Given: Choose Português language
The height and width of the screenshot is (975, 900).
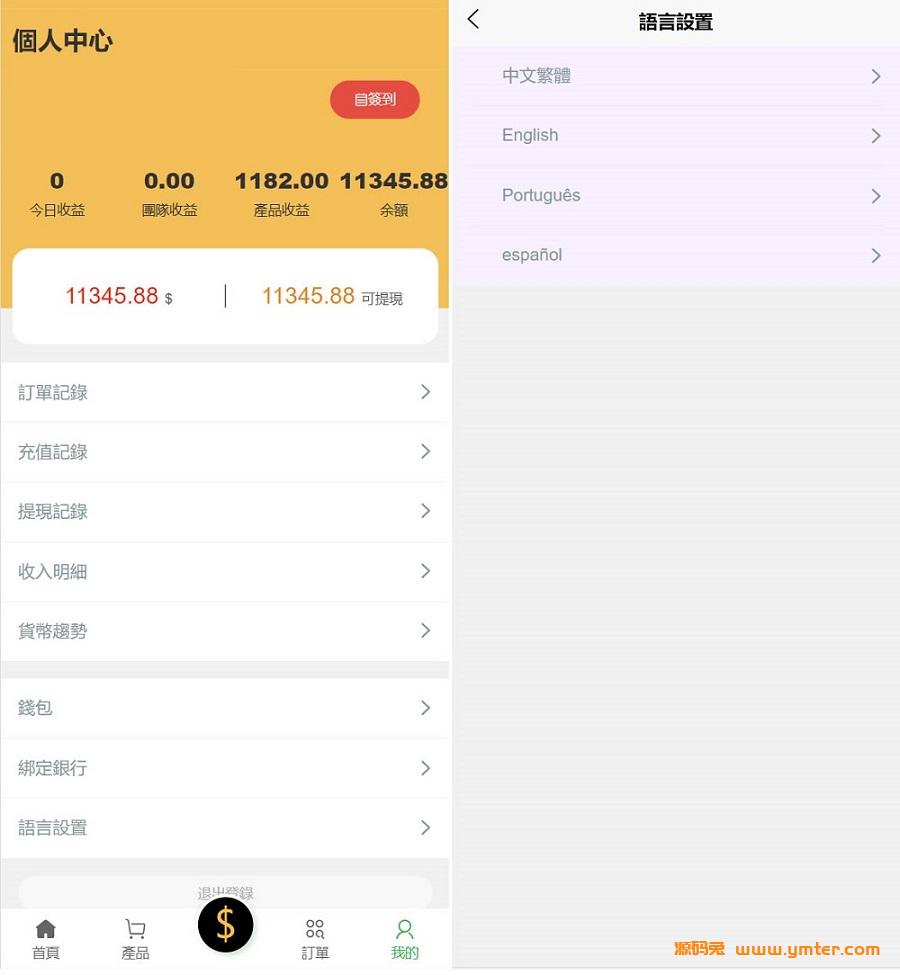Looking at the screenshot, I should click(675, 196).
